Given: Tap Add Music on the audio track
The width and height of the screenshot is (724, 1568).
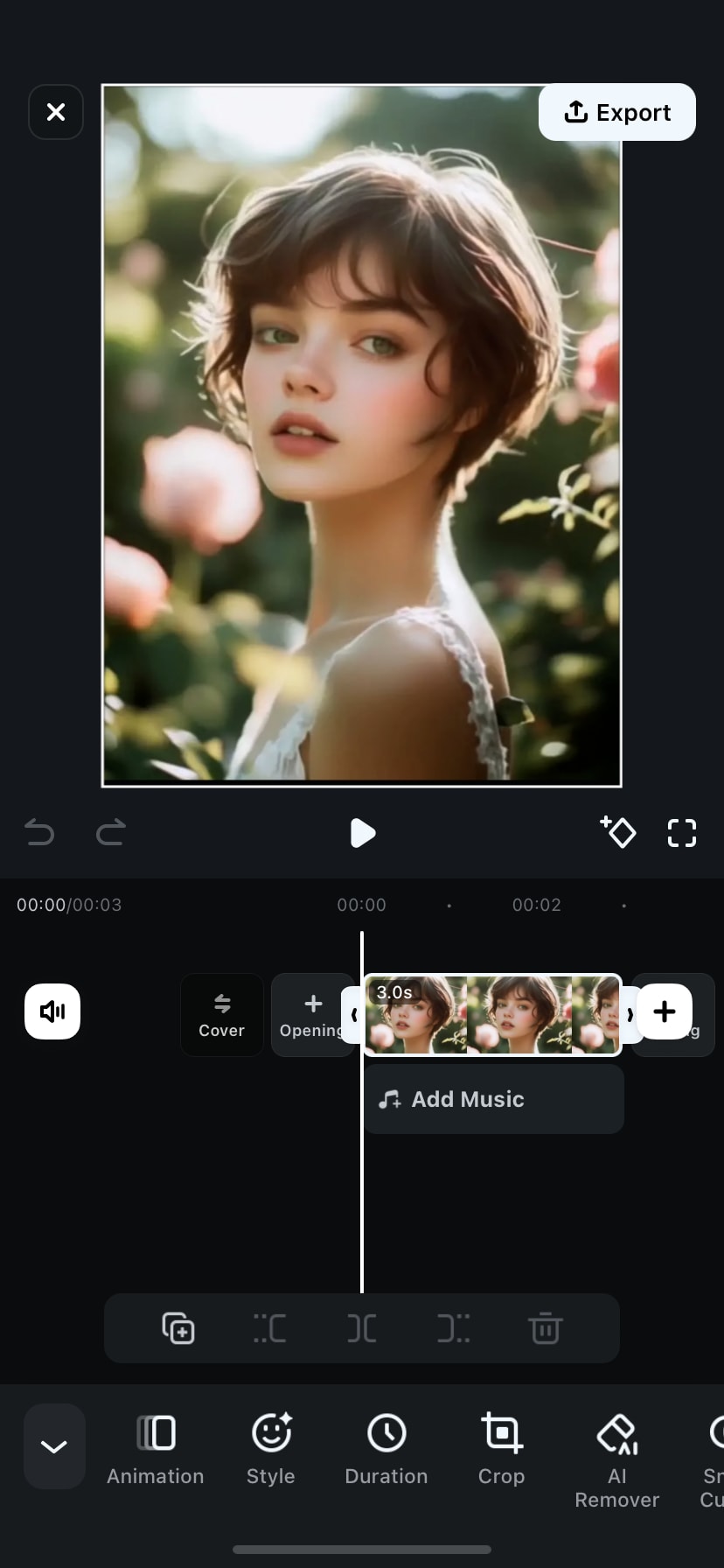Looking at the screenshot, I should point(493,1099).
